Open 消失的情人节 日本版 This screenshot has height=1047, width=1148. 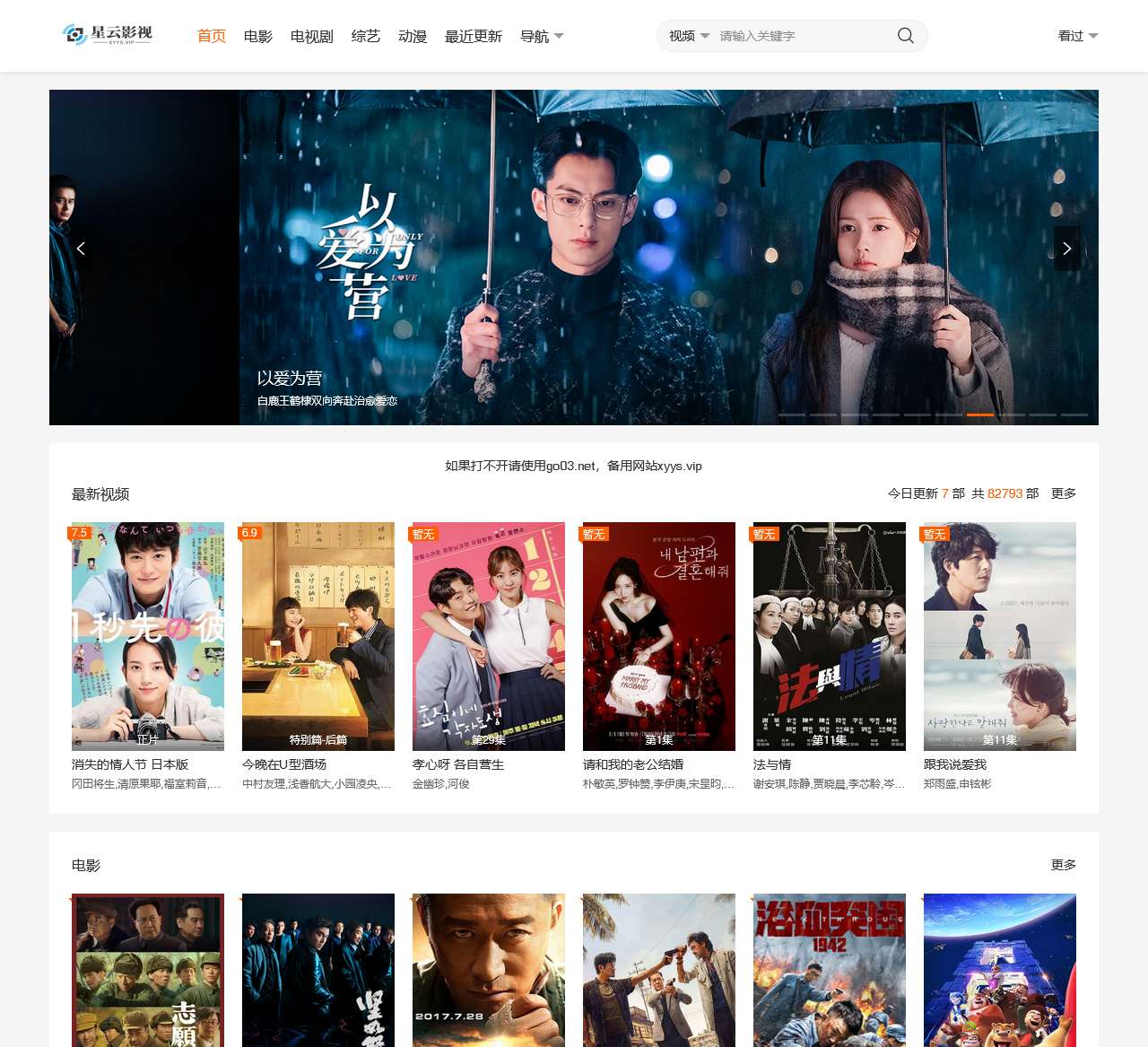click(x=148, y=636)
